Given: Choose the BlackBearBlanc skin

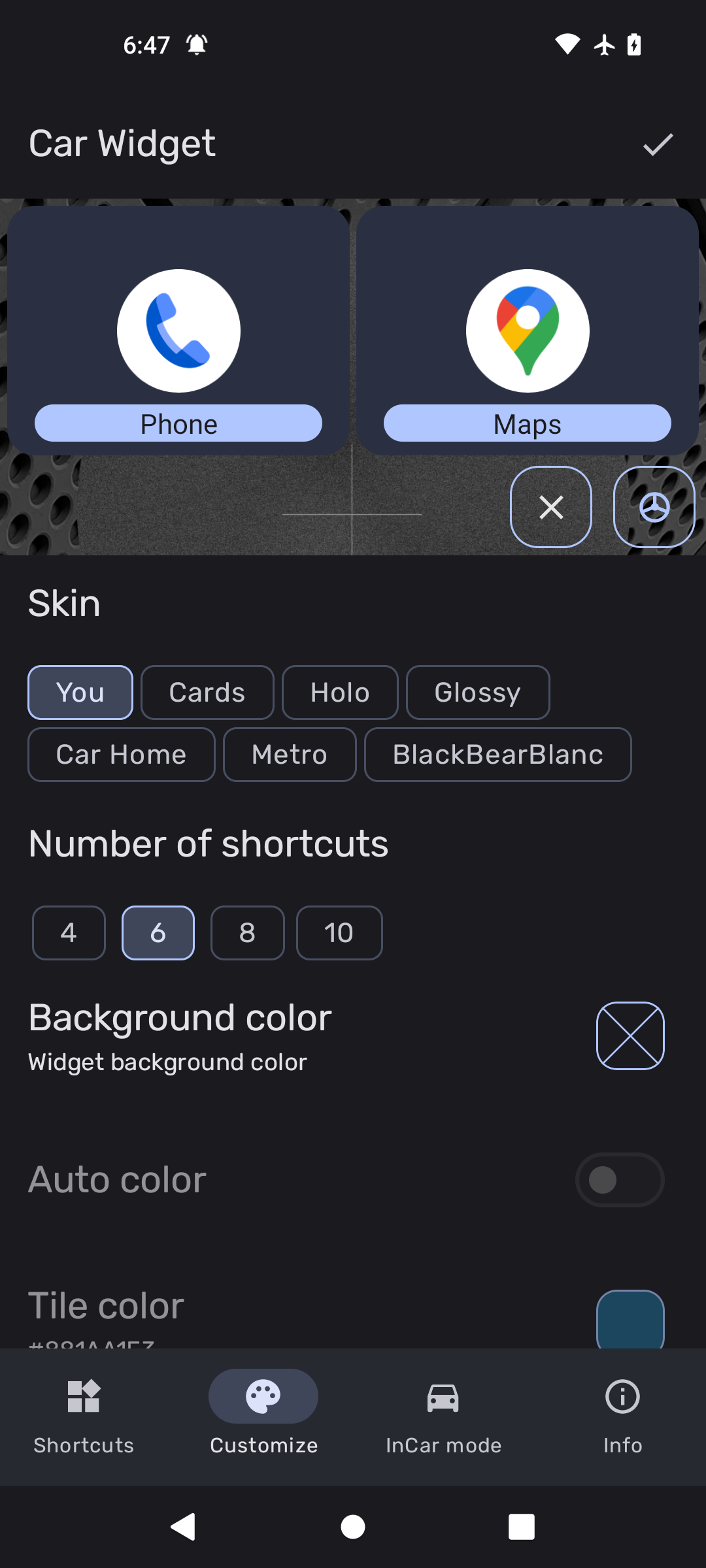Looking at the screenshot, I should tap(498, 755).
